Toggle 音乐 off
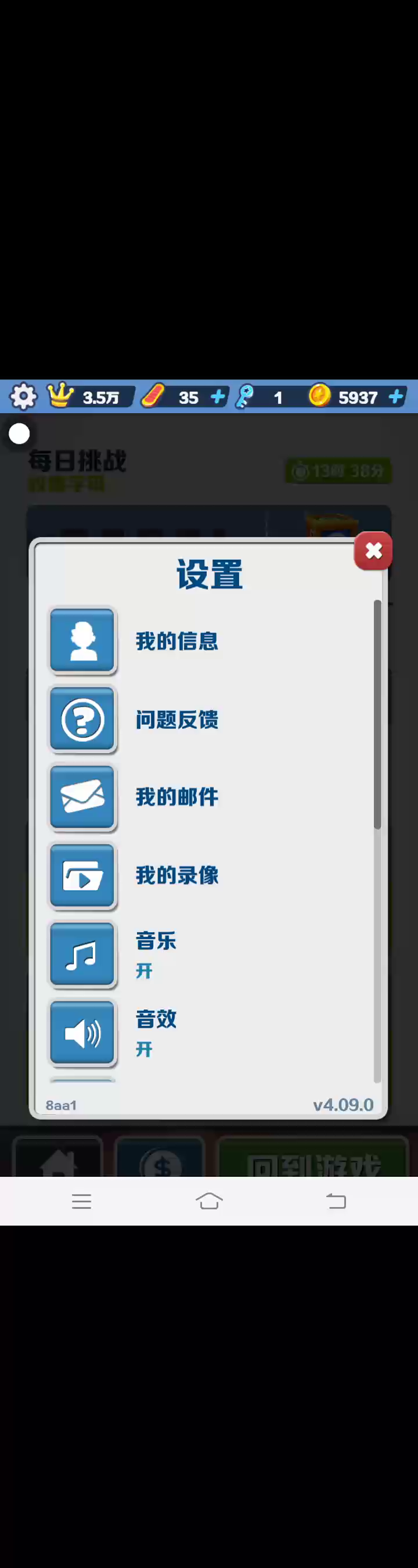The height and width of the screenshot is (1568, 418). (82, 954)
